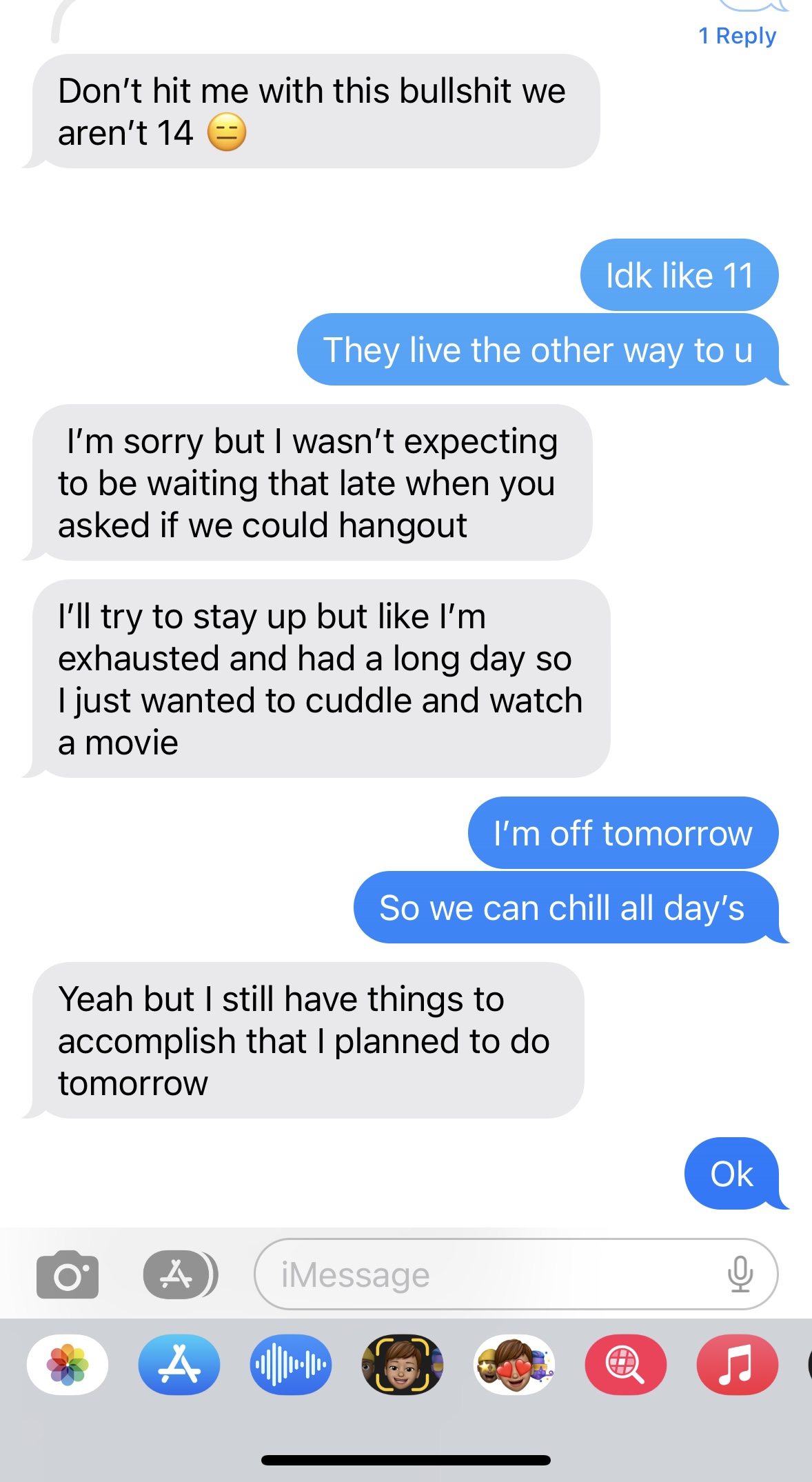Open the Memoji camera effects app
Image resolution: width=812 pixels, height=1482 pixels.
(x=403, y=1365)
